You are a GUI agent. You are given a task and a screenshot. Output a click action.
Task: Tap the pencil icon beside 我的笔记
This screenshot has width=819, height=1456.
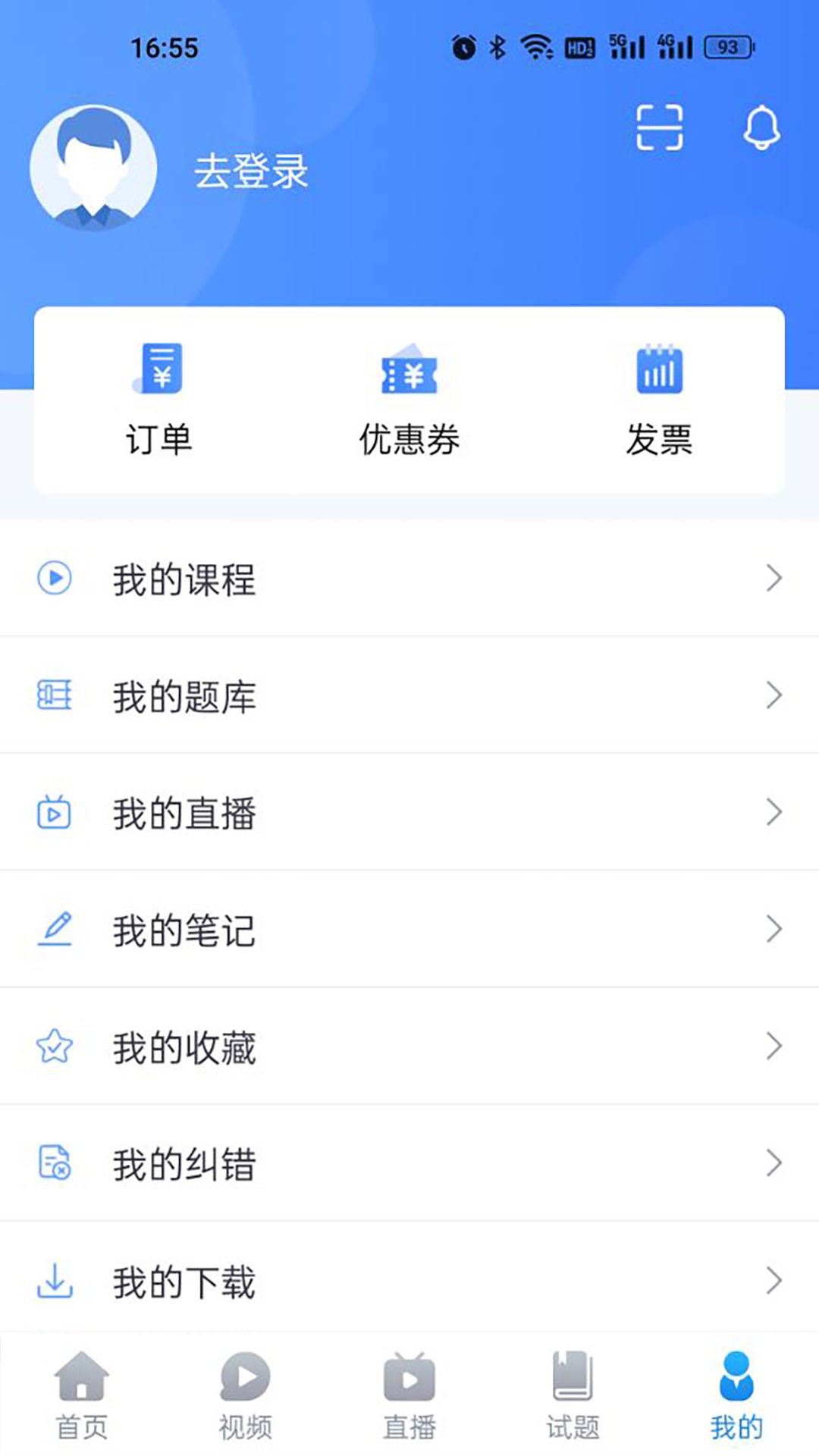coord(52,929)
